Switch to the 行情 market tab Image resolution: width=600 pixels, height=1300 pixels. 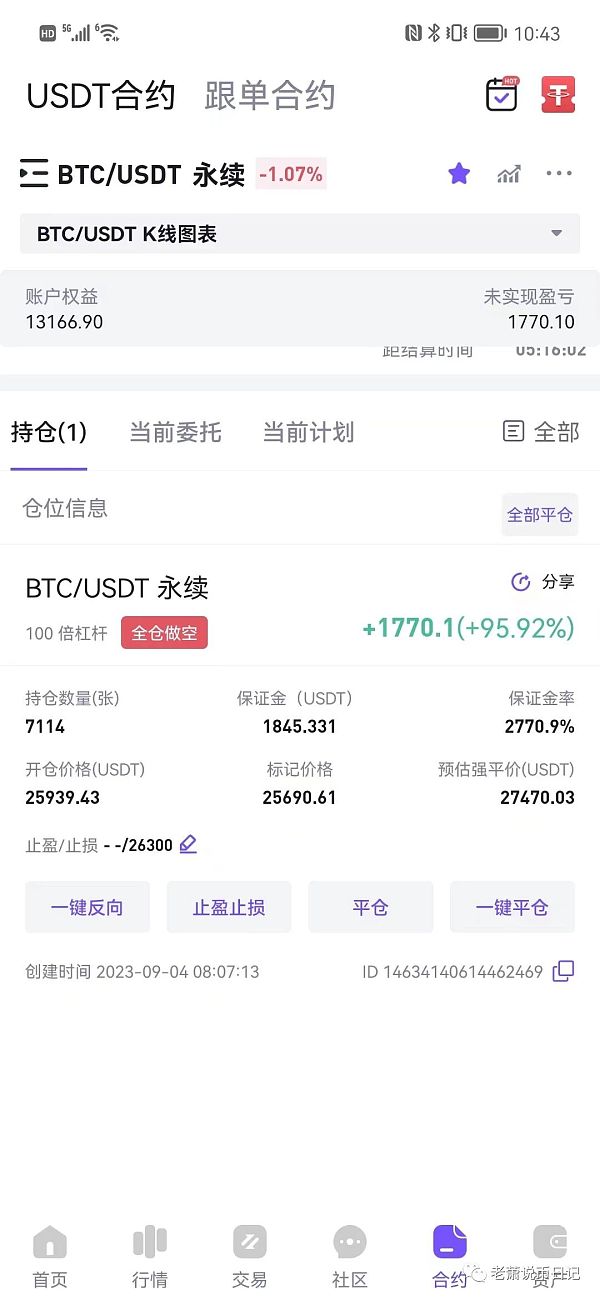pyautogui.click(x=150, y=1256)
